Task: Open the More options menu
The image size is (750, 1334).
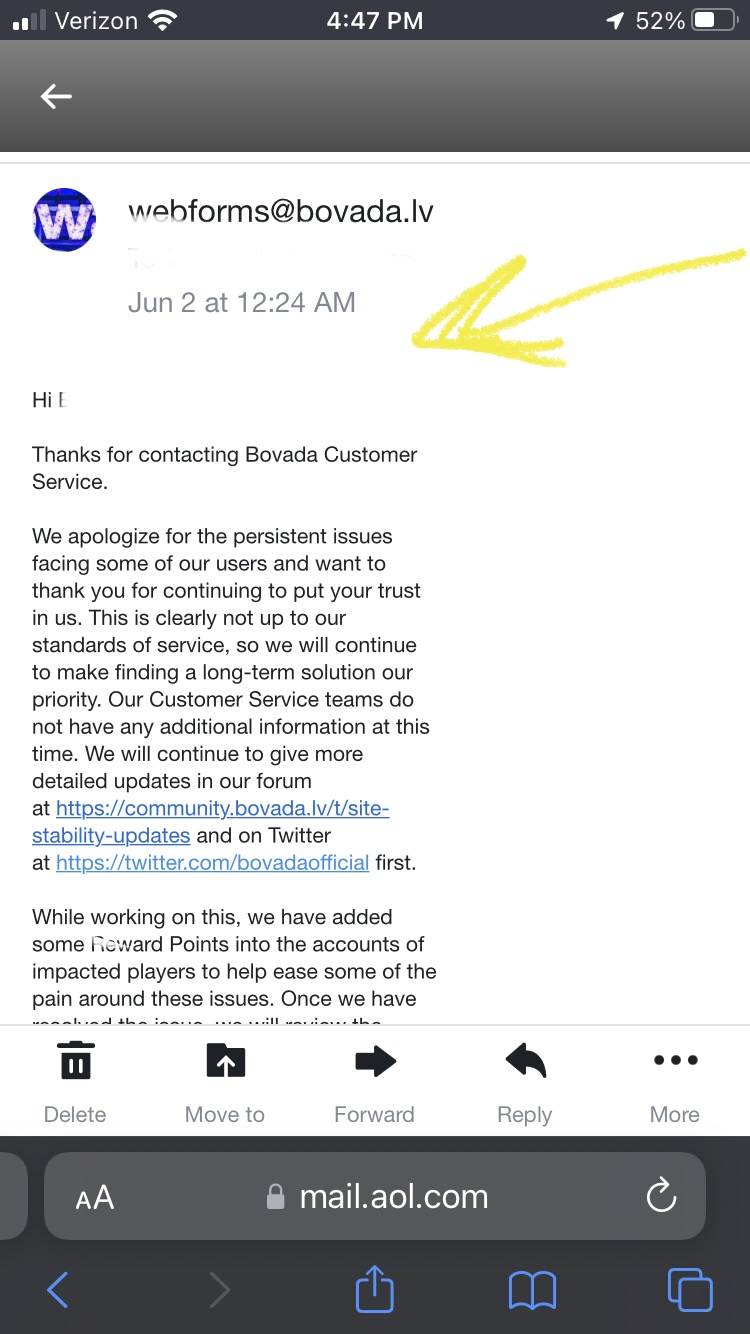Action: point(675,1080)
